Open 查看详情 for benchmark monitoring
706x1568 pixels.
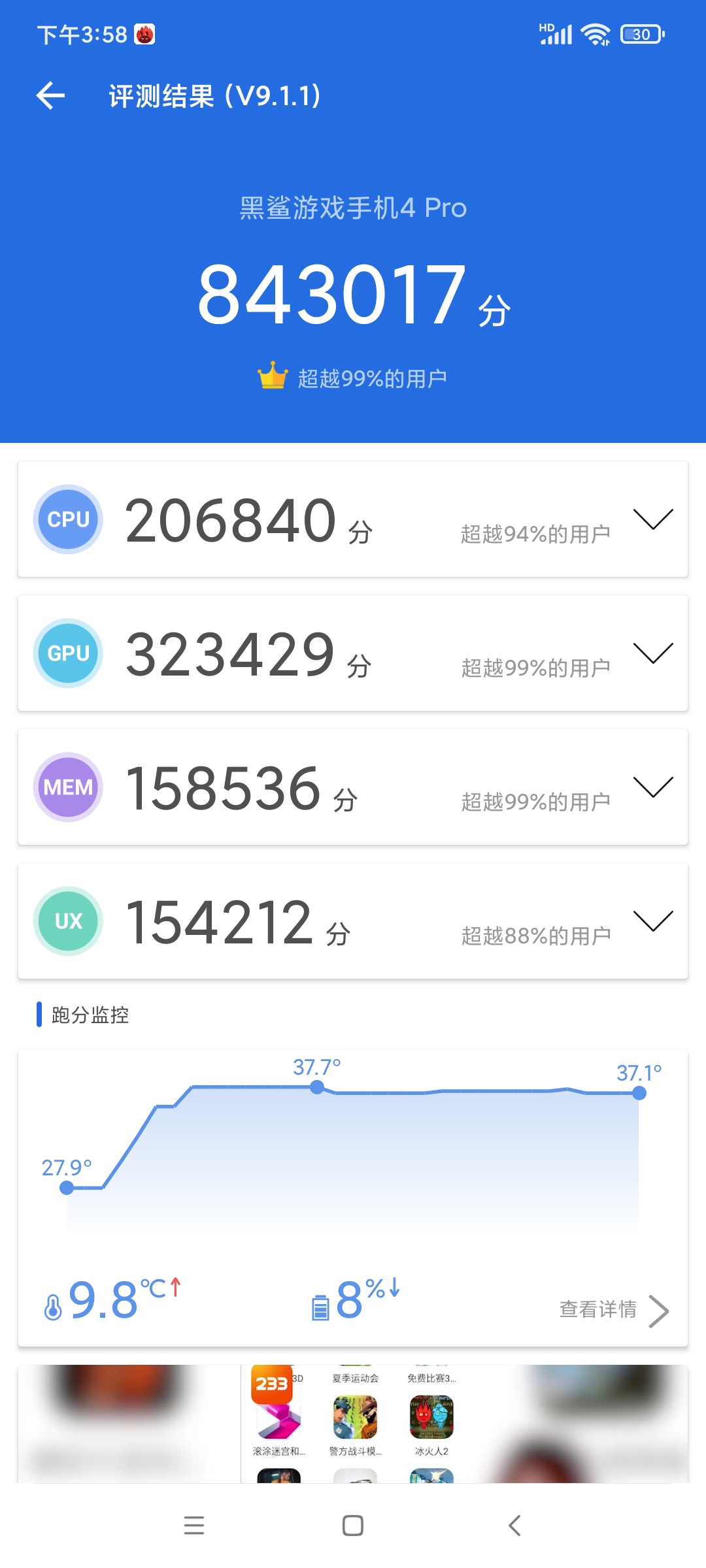tap(613, 1310)
